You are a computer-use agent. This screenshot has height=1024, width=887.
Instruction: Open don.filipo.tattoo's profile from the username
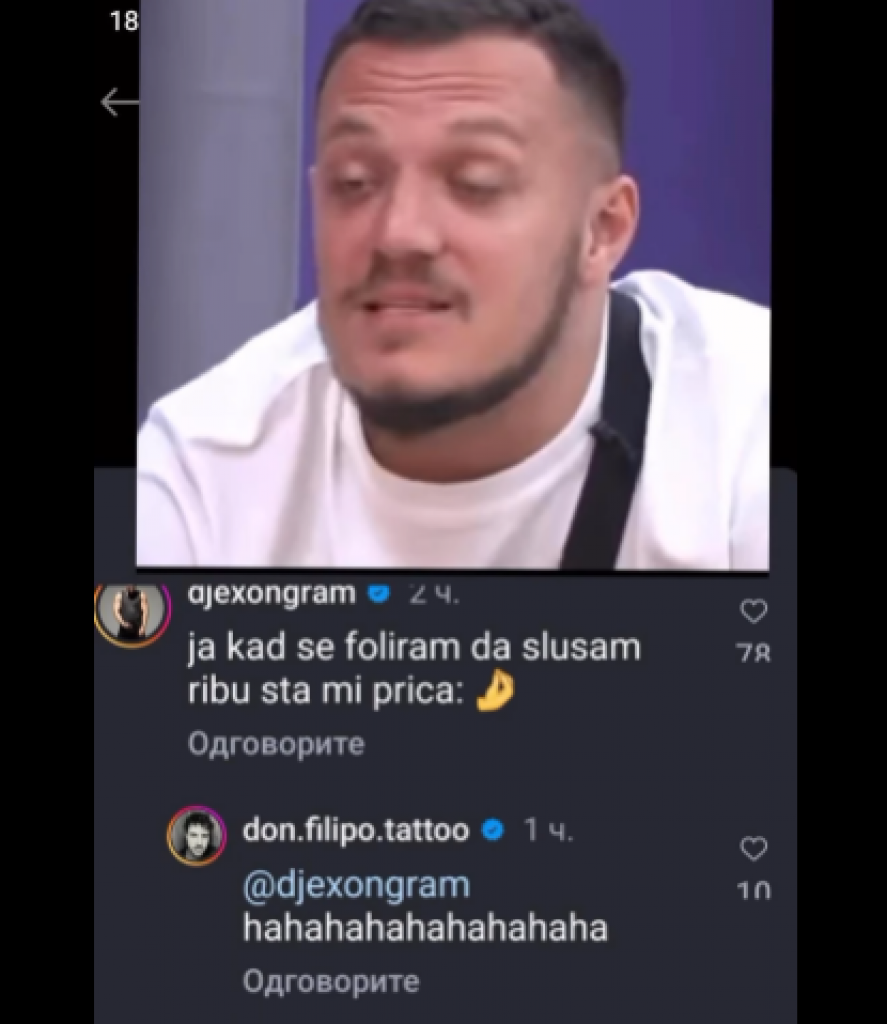pyautogui.click(x=355, y=830)
